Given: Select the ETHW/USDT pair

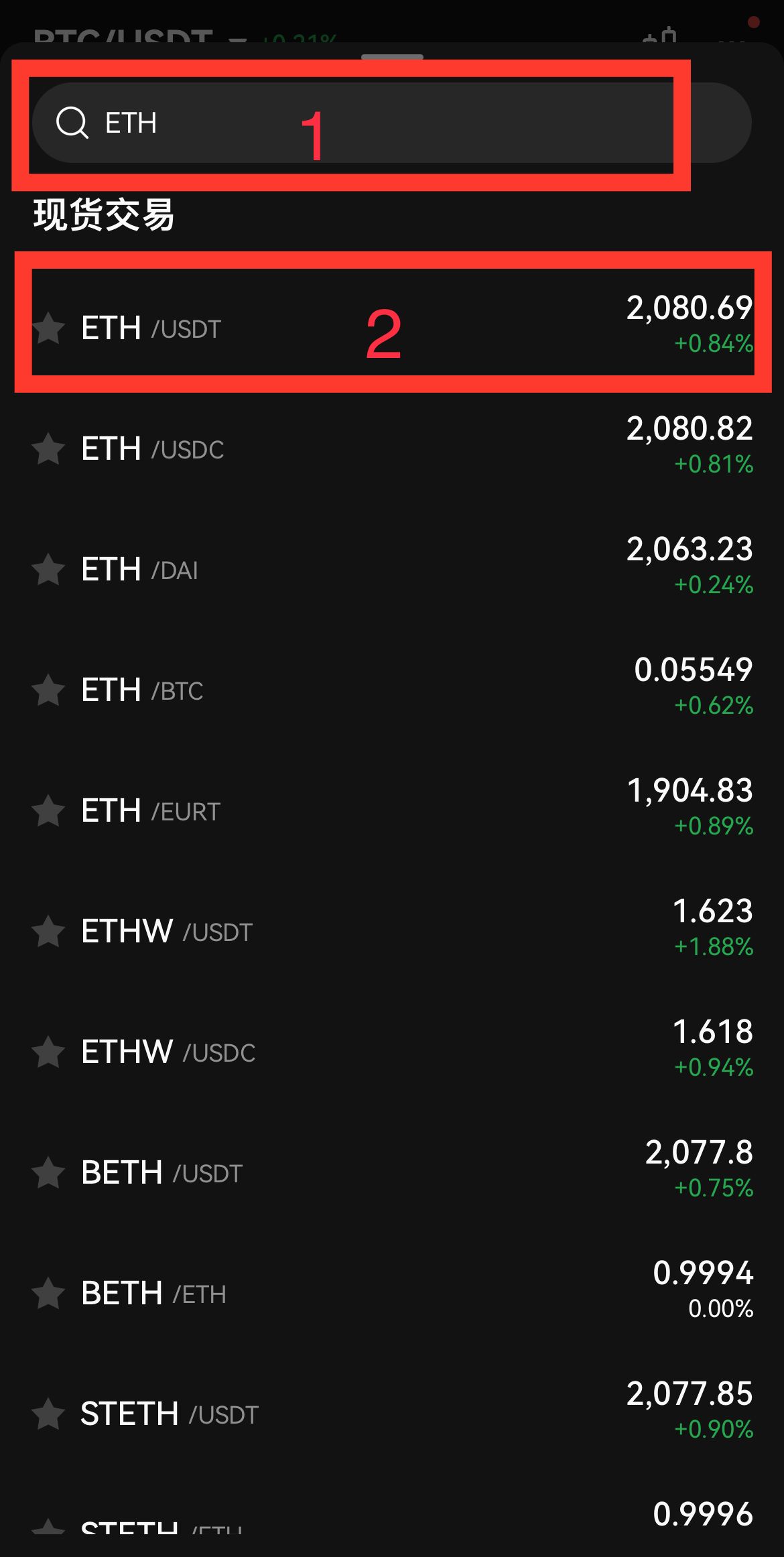Looking at the screenshot, I should point(392,930).
